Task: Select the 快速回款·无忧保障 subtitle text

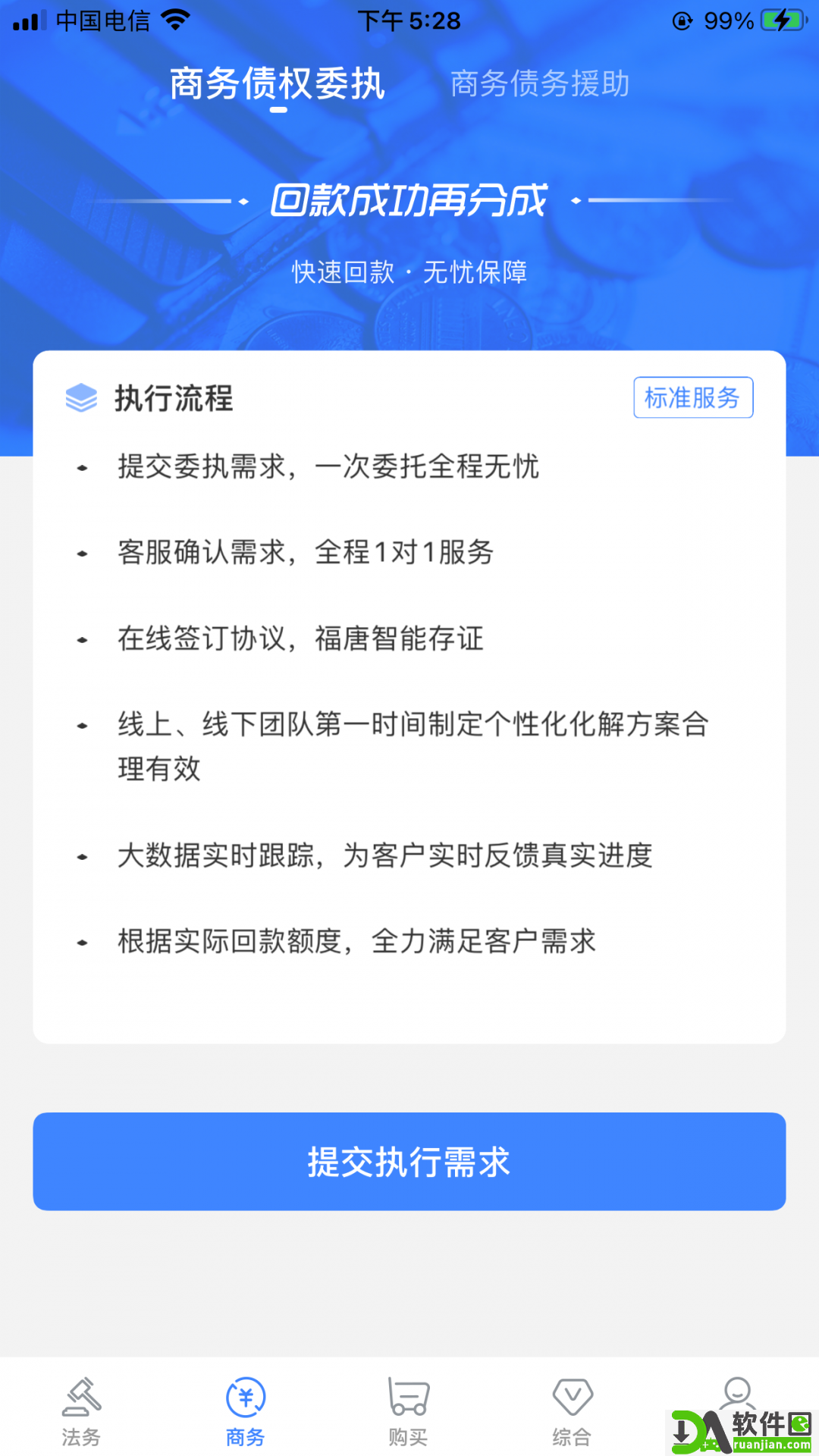Action: [x=409, y=271]
